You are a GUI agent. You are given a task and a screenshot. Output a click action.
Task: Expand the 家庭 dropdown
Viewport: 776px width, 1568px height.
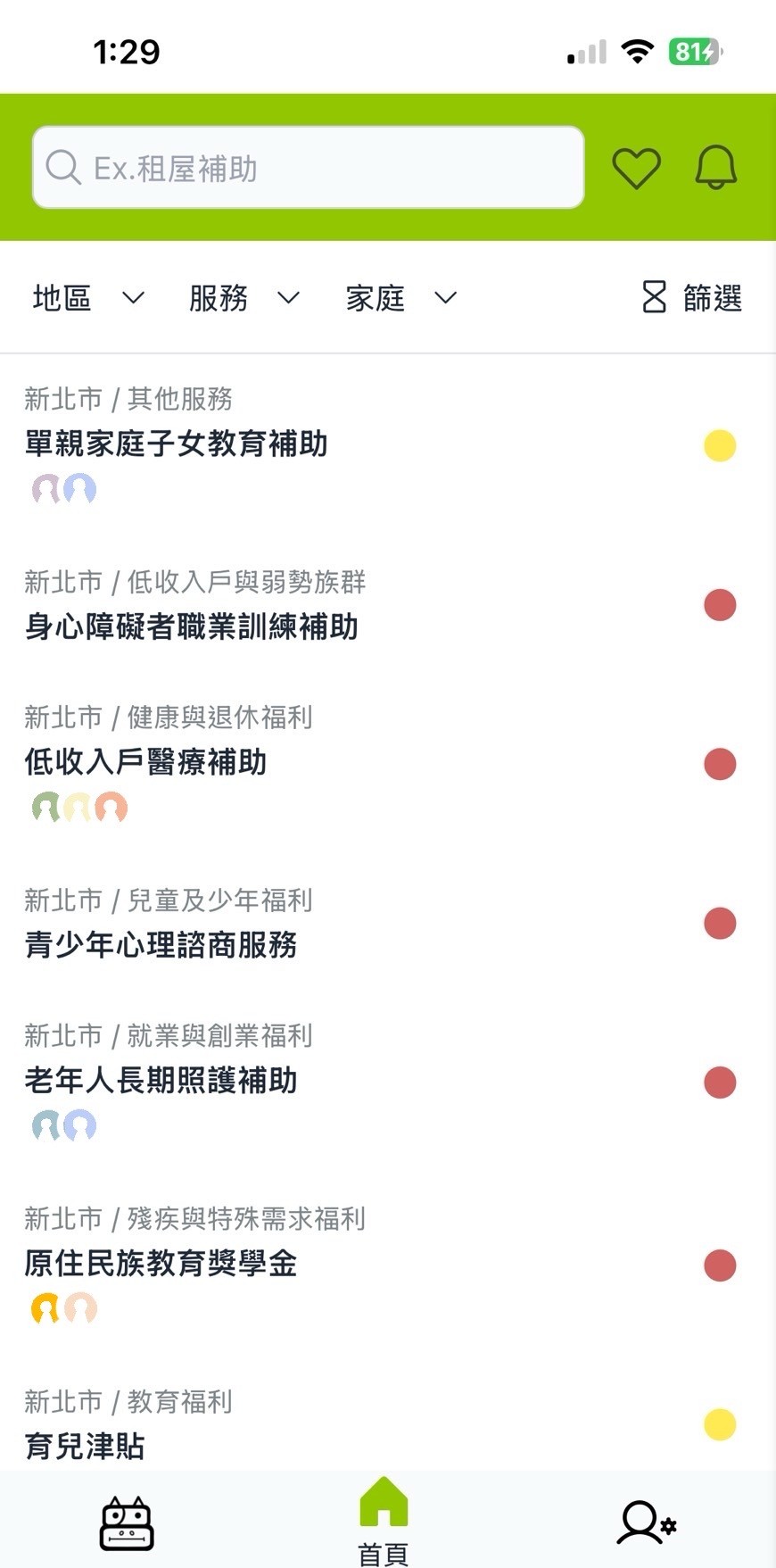400,298
